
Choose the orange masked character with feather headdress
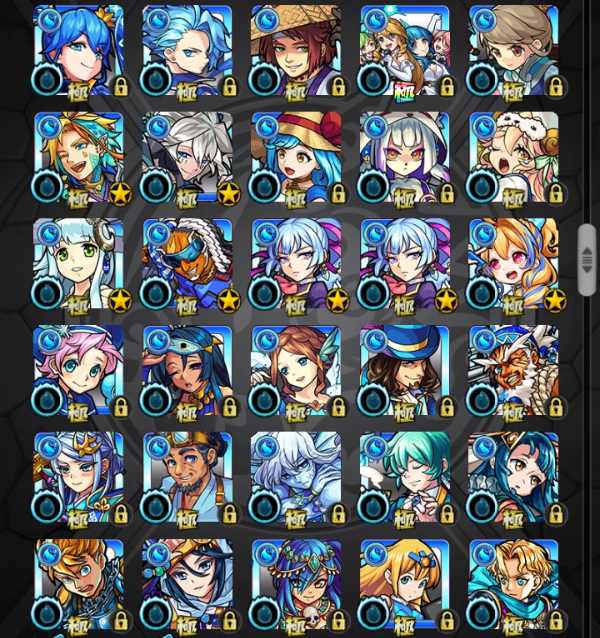tap(187, 264)
